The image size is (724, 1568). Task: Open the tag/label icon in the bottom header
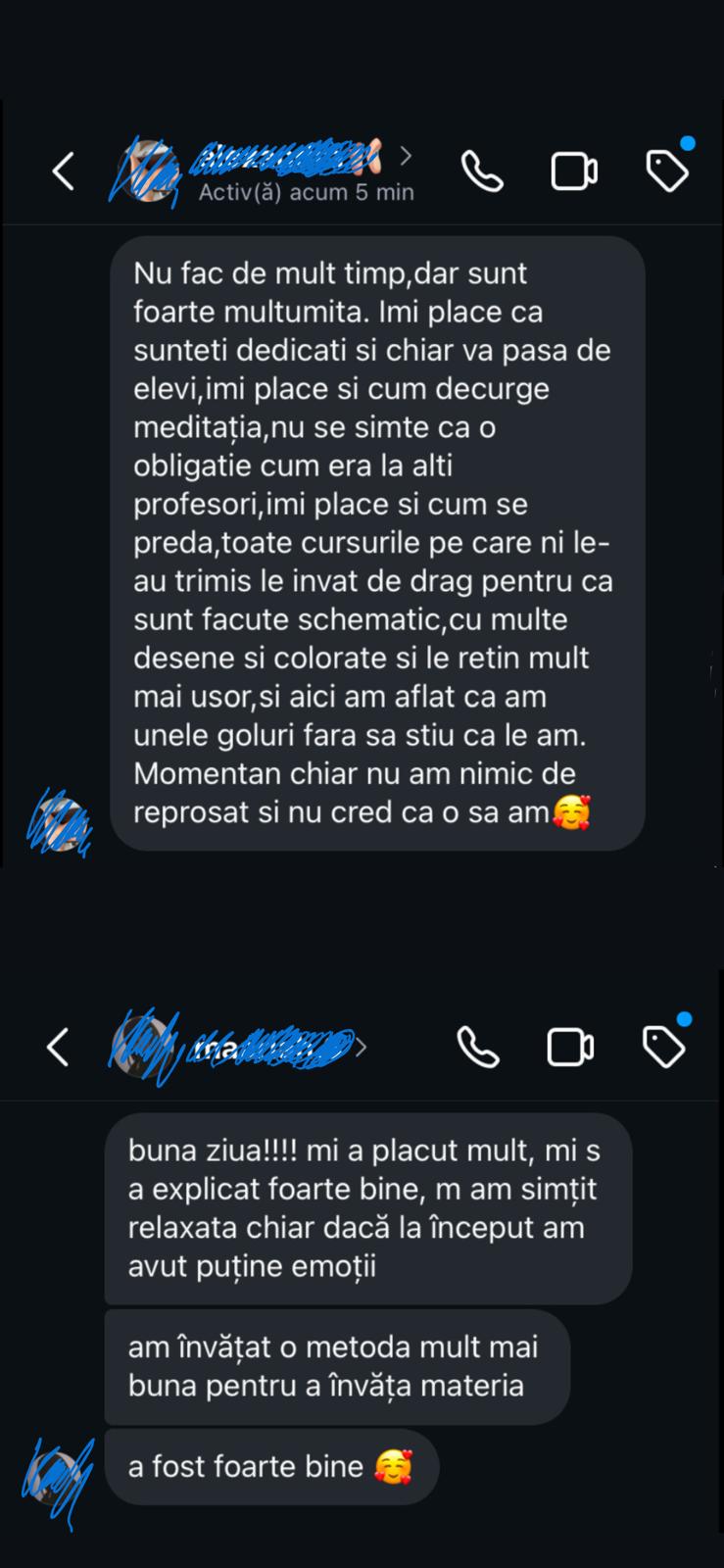click(x=664, y=1047)
